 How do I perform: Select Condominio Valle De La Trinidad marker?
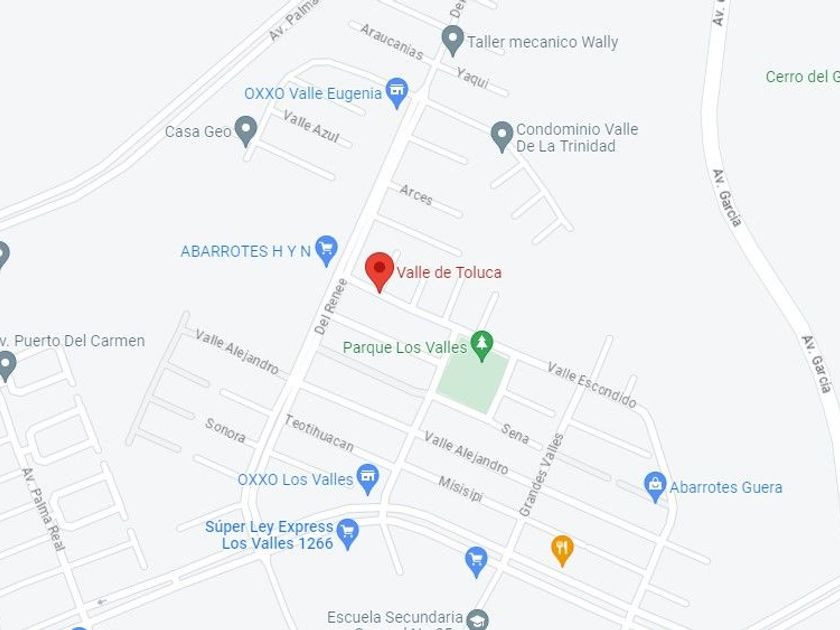pyautogui.click(x=502, y=137)
